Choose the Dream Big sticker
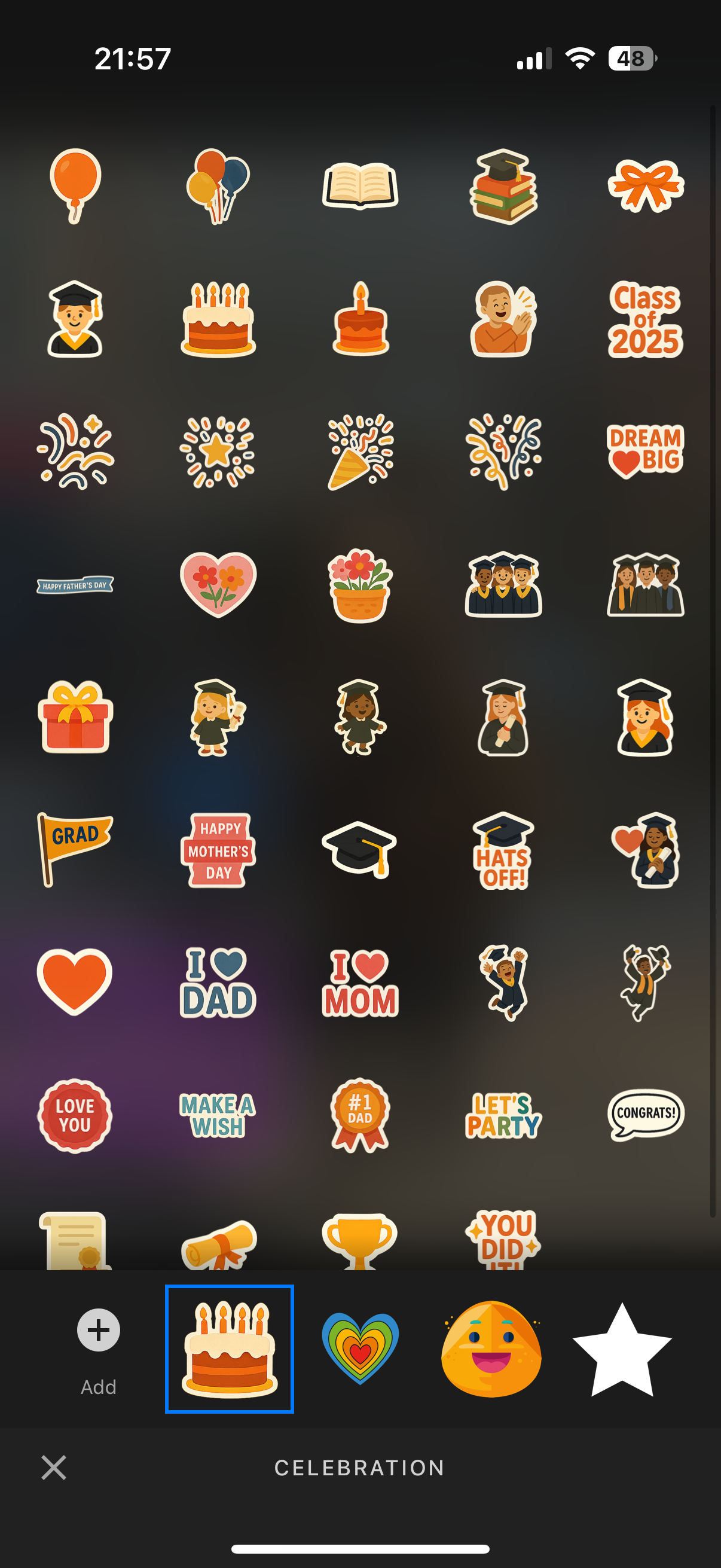This screenshot has height=1568, width=721. (x=645, y=451)
